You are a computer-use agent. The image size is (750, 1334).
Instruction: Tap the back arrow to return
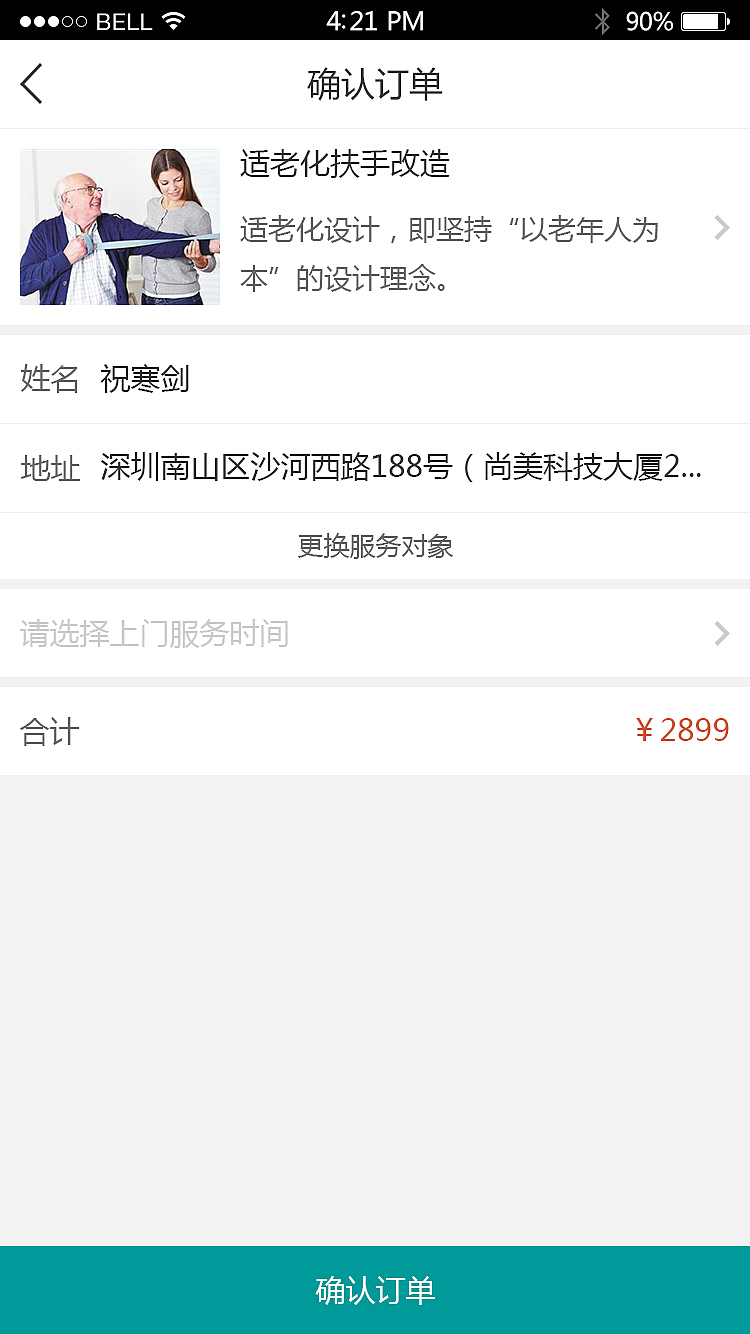pyautogui.click(x=31, y=84)
